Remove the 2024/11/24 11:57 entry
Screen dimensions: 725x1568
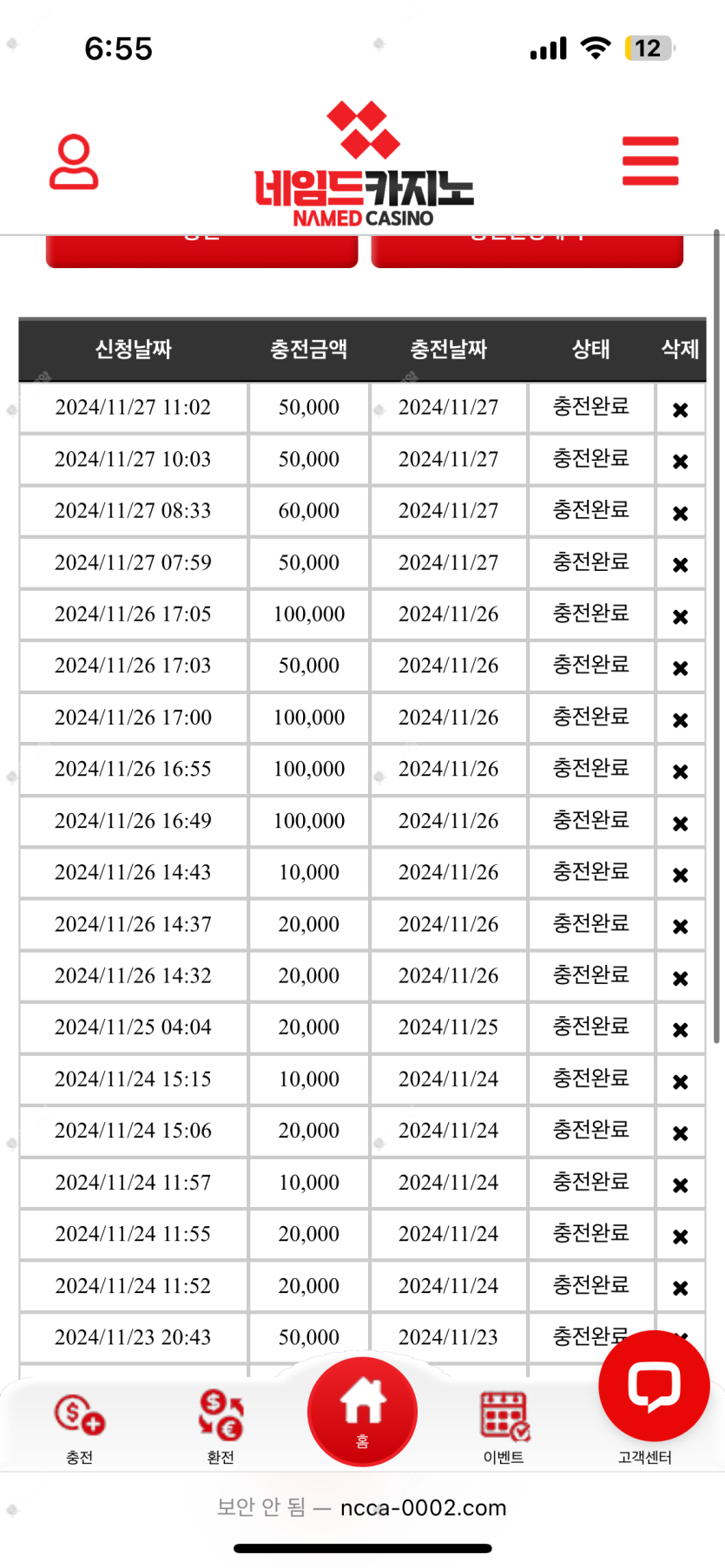pyautogui.click(x=681, y=1185)
